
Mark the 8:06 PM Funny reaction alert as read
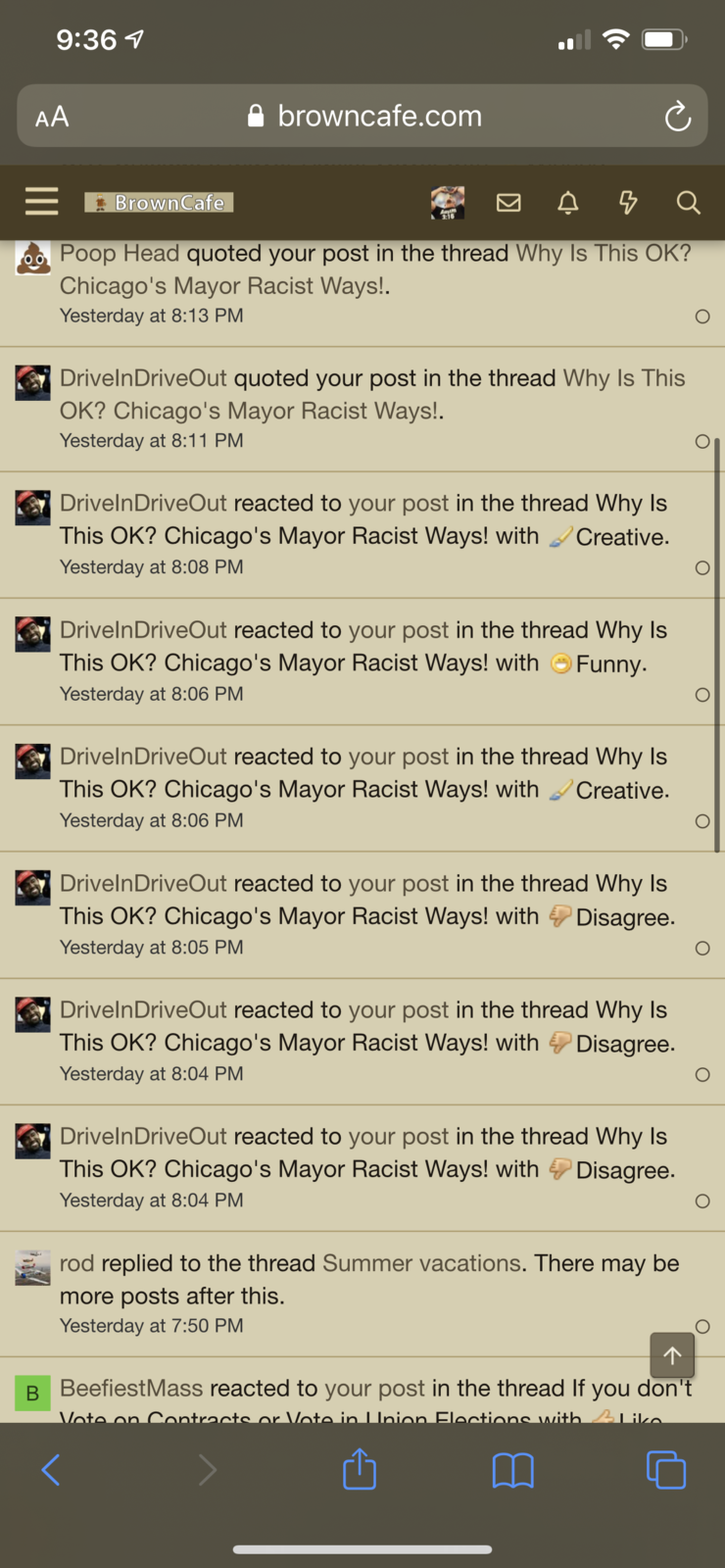pos(702,695)
